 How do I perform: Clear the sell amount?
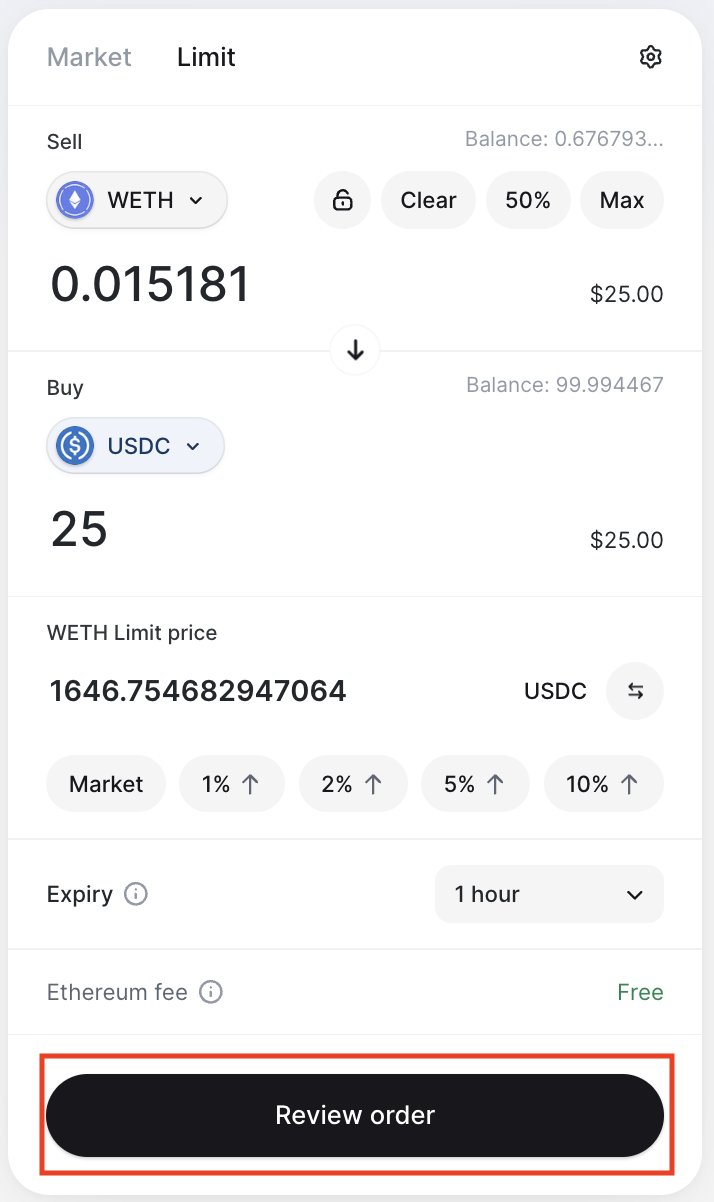pos(428,200)
